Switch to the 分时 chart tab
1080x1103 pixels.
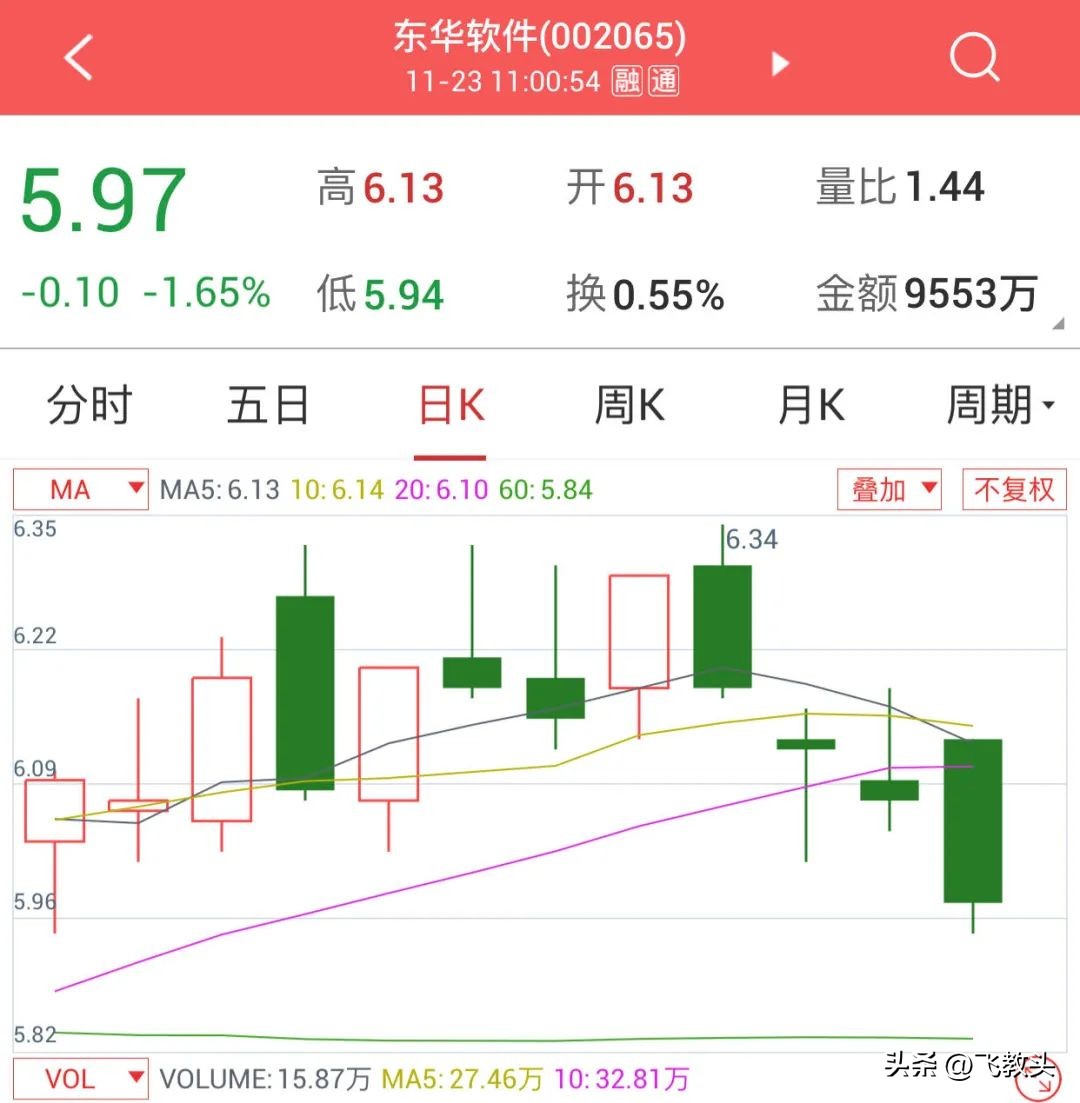(90, 407)
